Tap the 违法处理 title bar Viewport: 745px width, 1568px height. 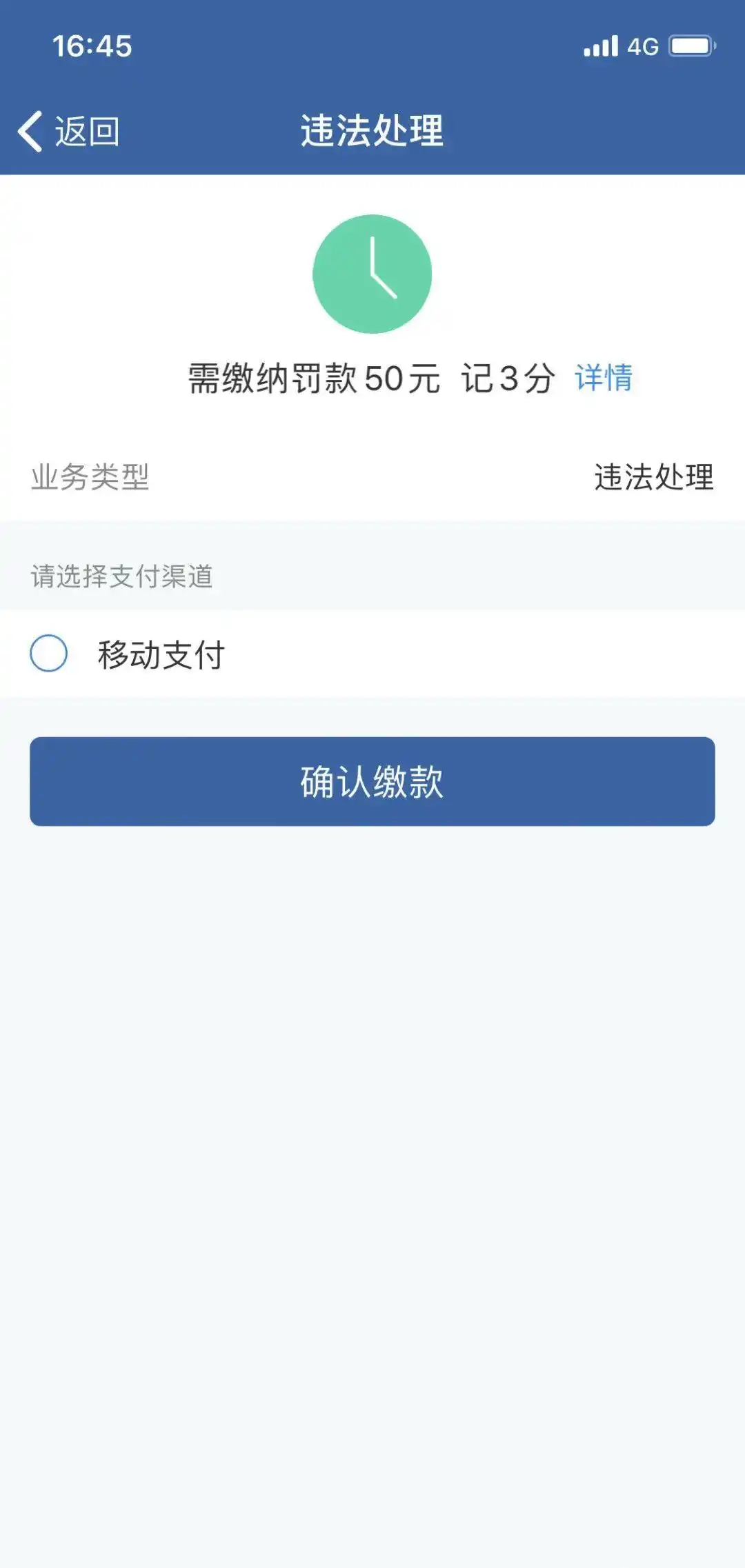click(372, 128)
